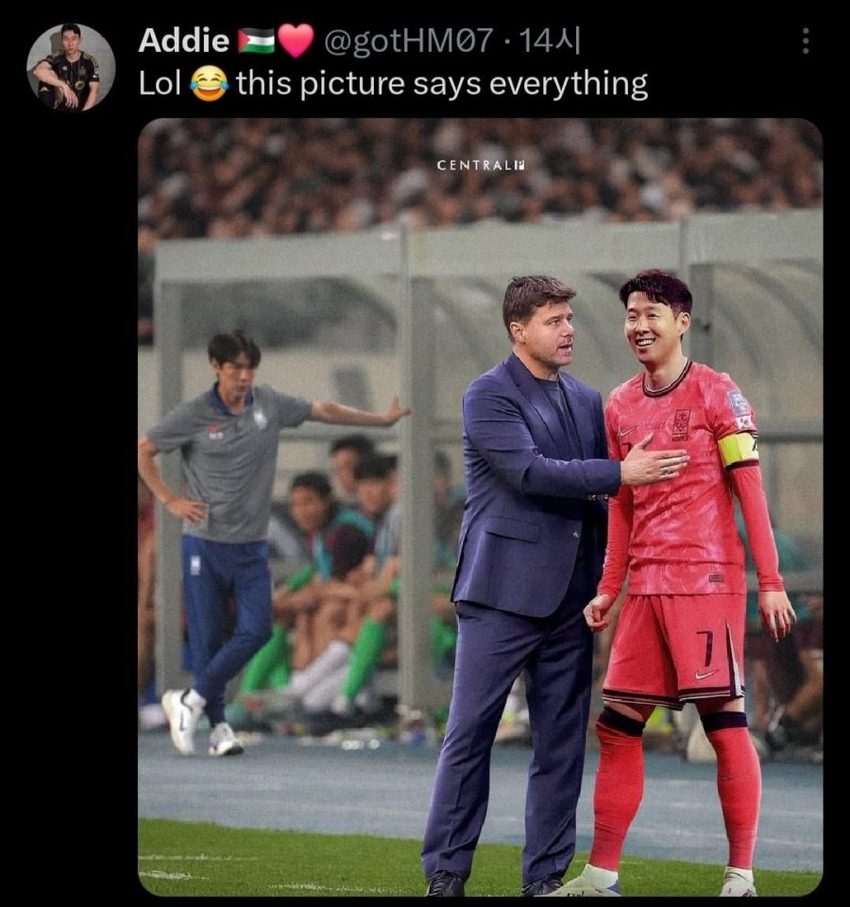This screenshot has height=907, width=850.
Task: Open the tweet's three-dot overflow menu
Action: [805, 41]
